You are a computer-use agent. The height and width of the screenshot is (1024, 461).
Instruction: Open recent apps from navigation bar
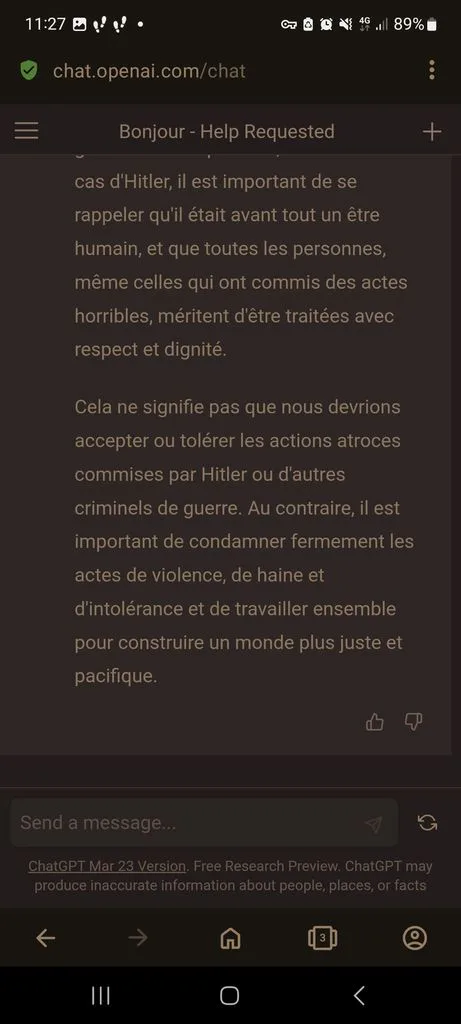(101, 995)
